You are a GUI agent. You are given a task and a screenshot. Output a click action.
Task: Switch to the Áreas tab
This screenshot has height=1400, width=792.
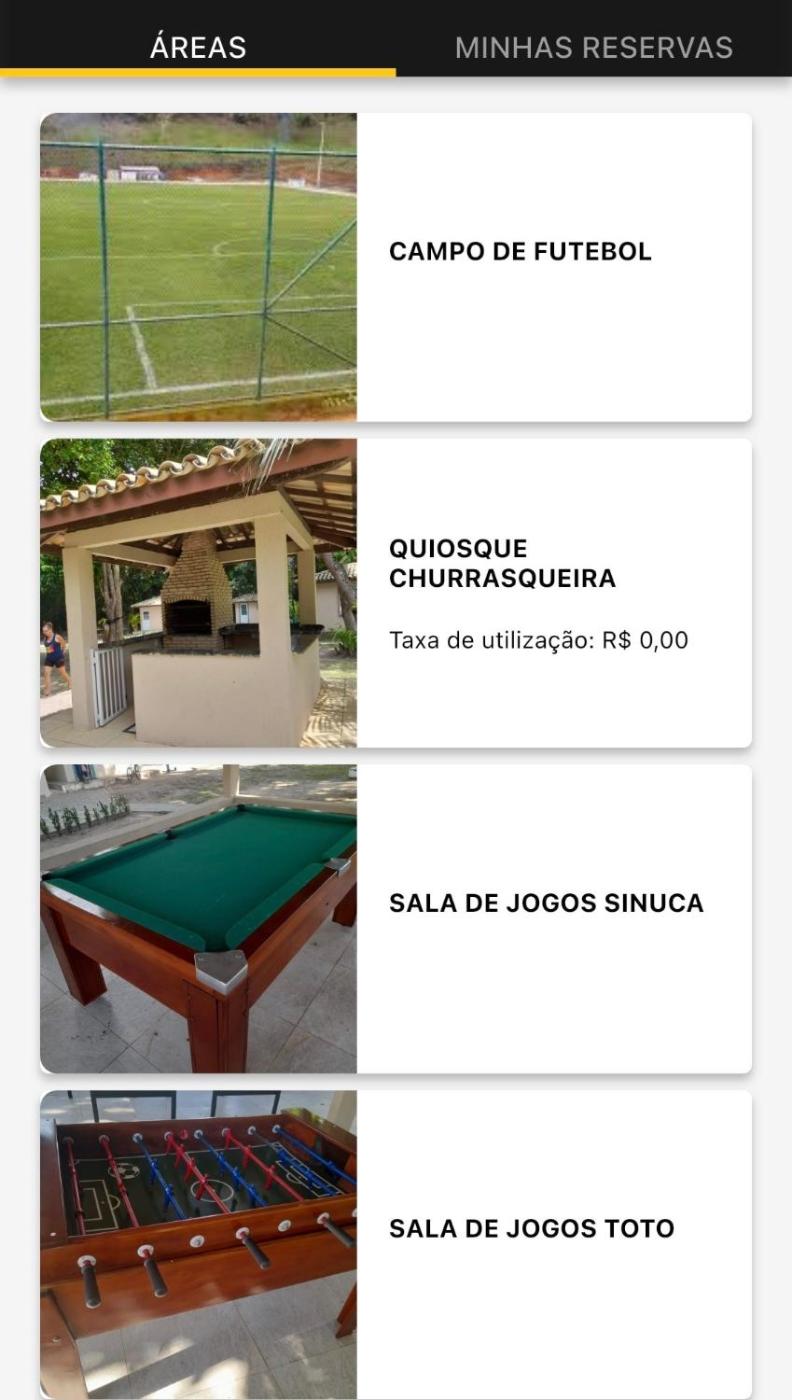click(198, 47)
